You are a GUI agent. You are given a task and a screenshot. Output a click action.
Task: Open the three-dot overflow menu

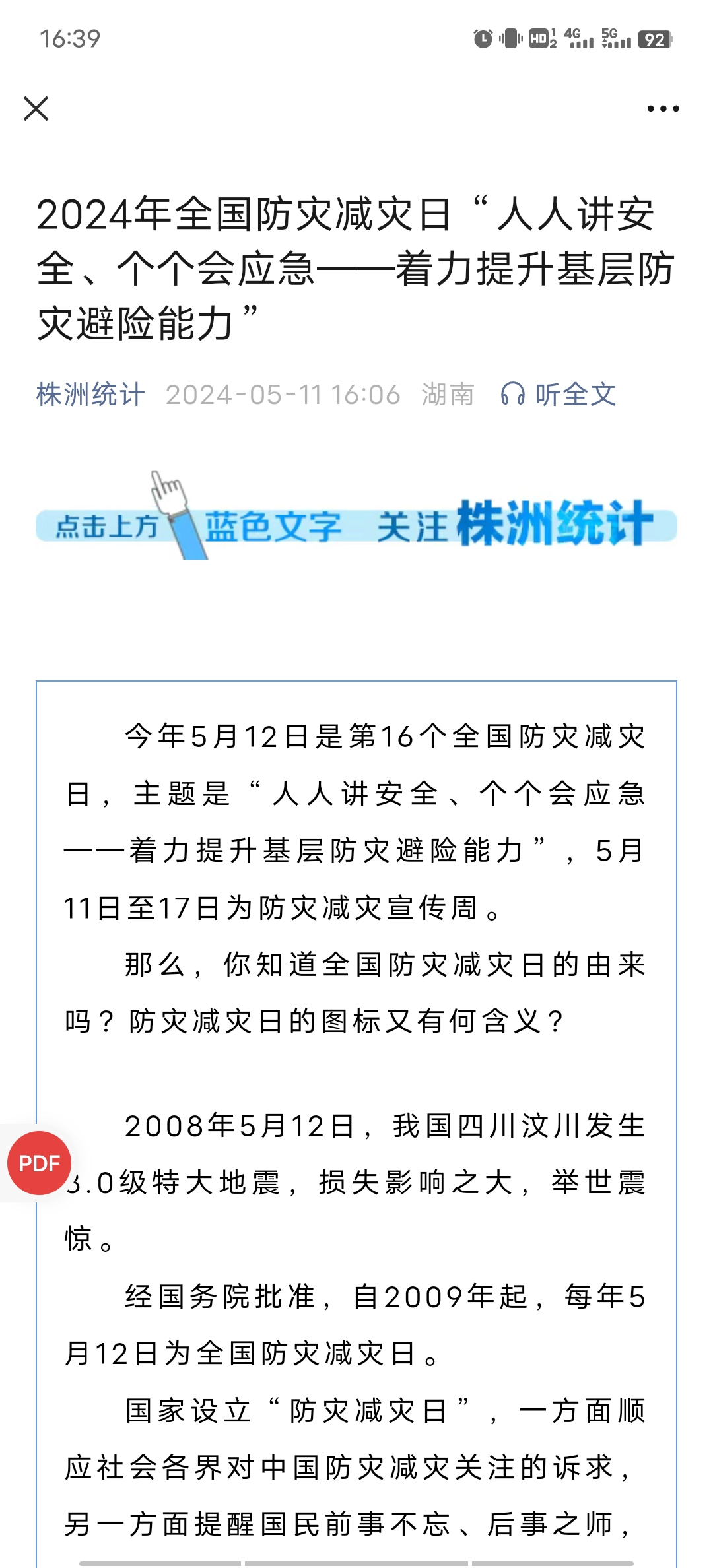click(663, 109)
